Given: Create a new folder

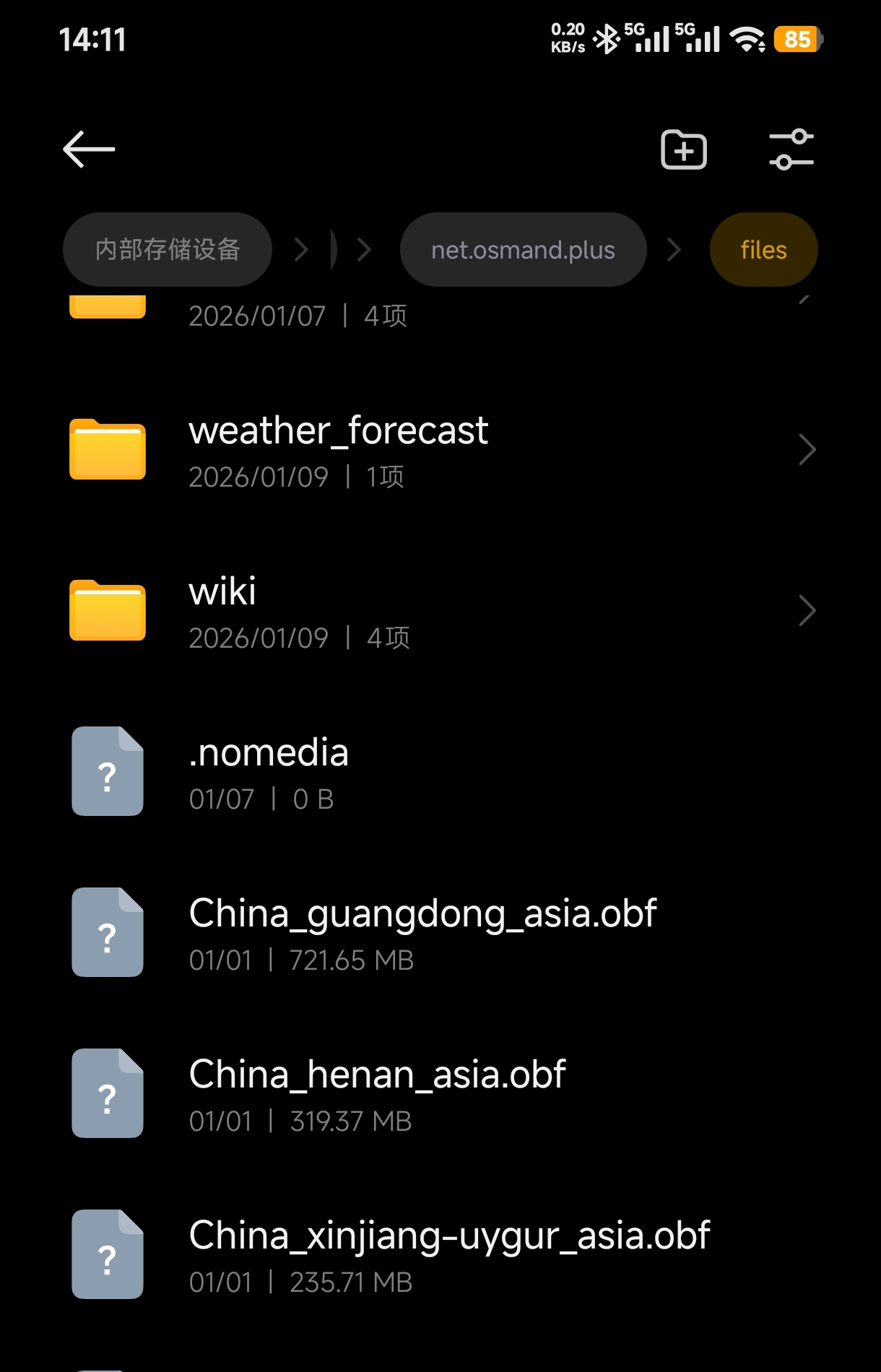Looking at the screenshot, I should click(x=683, y=150).
